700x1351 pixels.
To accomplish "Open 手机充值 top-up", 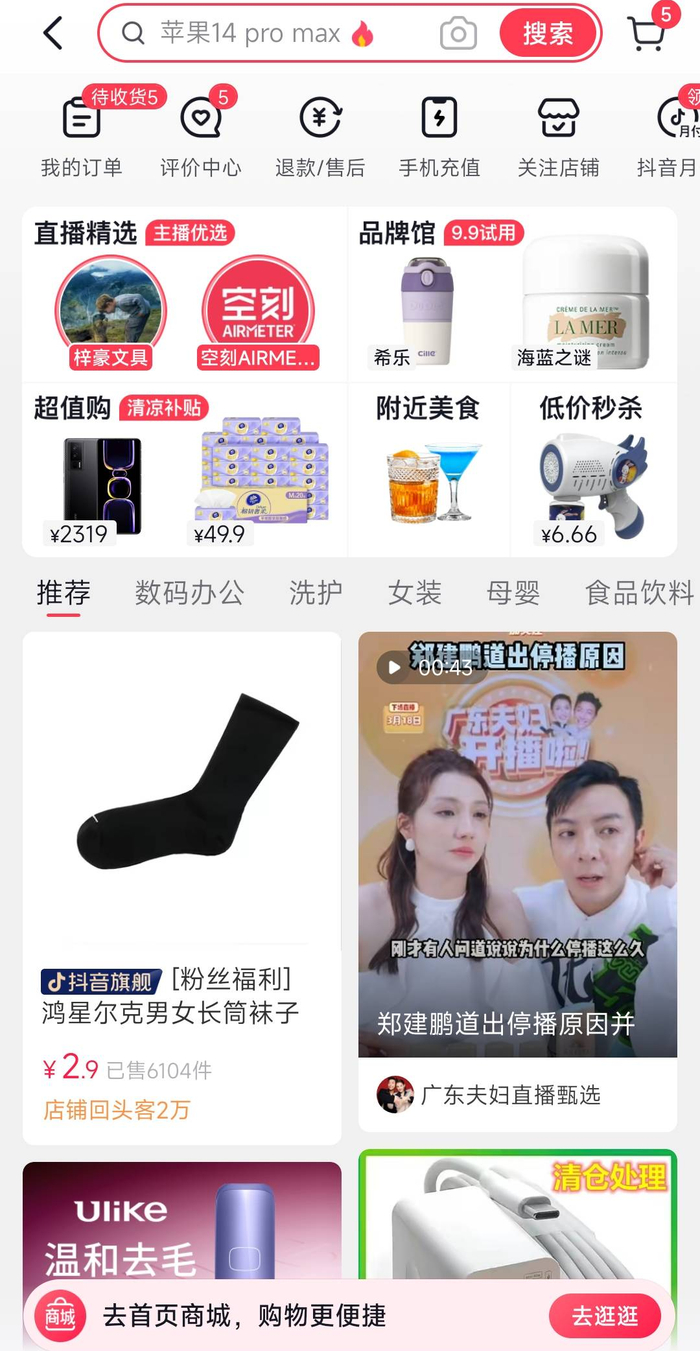I will (x=439, y=135).
